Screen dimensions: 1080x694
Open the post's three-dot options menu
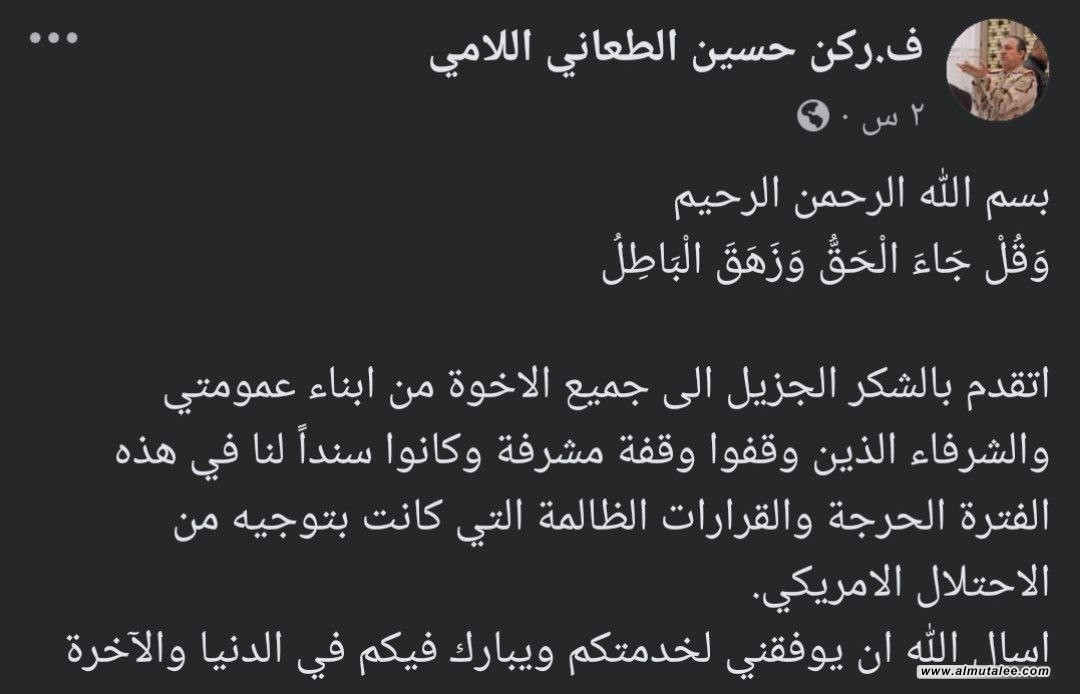pos(53,40)
